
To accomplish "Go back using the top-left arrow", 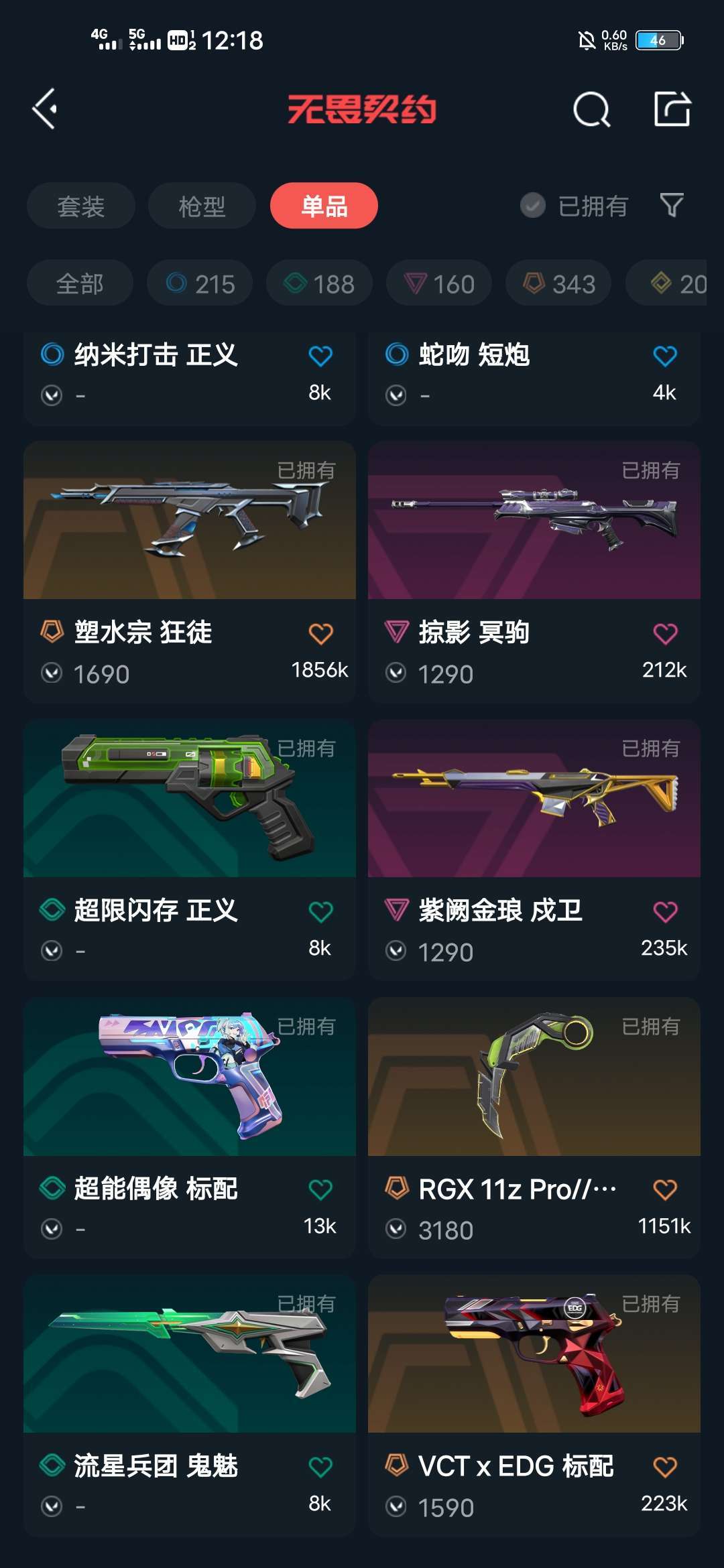I will coord(45,109).
